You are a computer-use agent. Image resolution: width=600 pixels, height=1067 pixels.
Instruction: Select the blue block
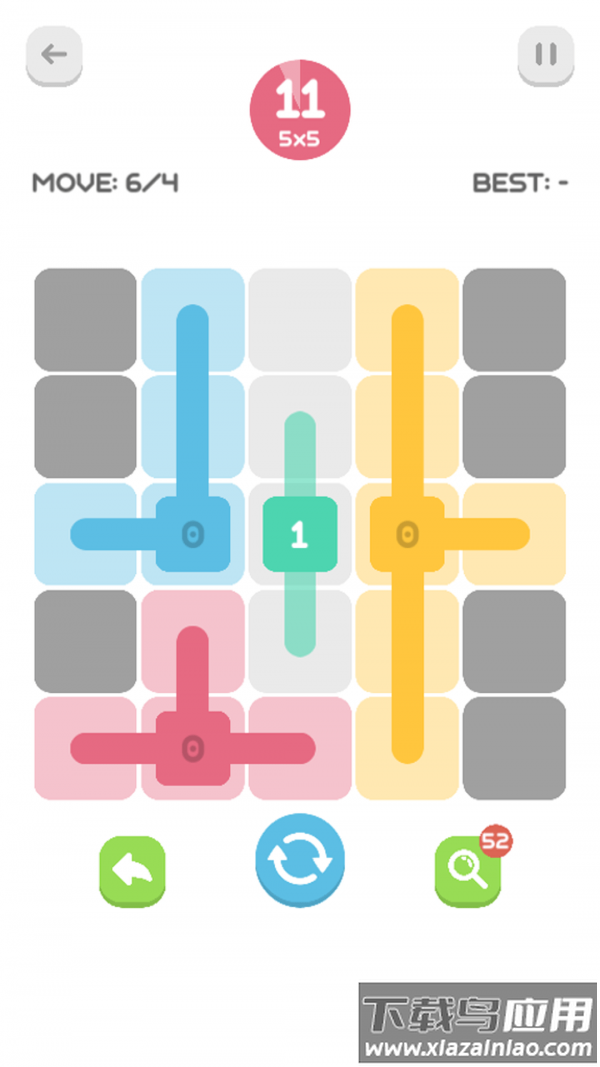(x=192, y=534)
